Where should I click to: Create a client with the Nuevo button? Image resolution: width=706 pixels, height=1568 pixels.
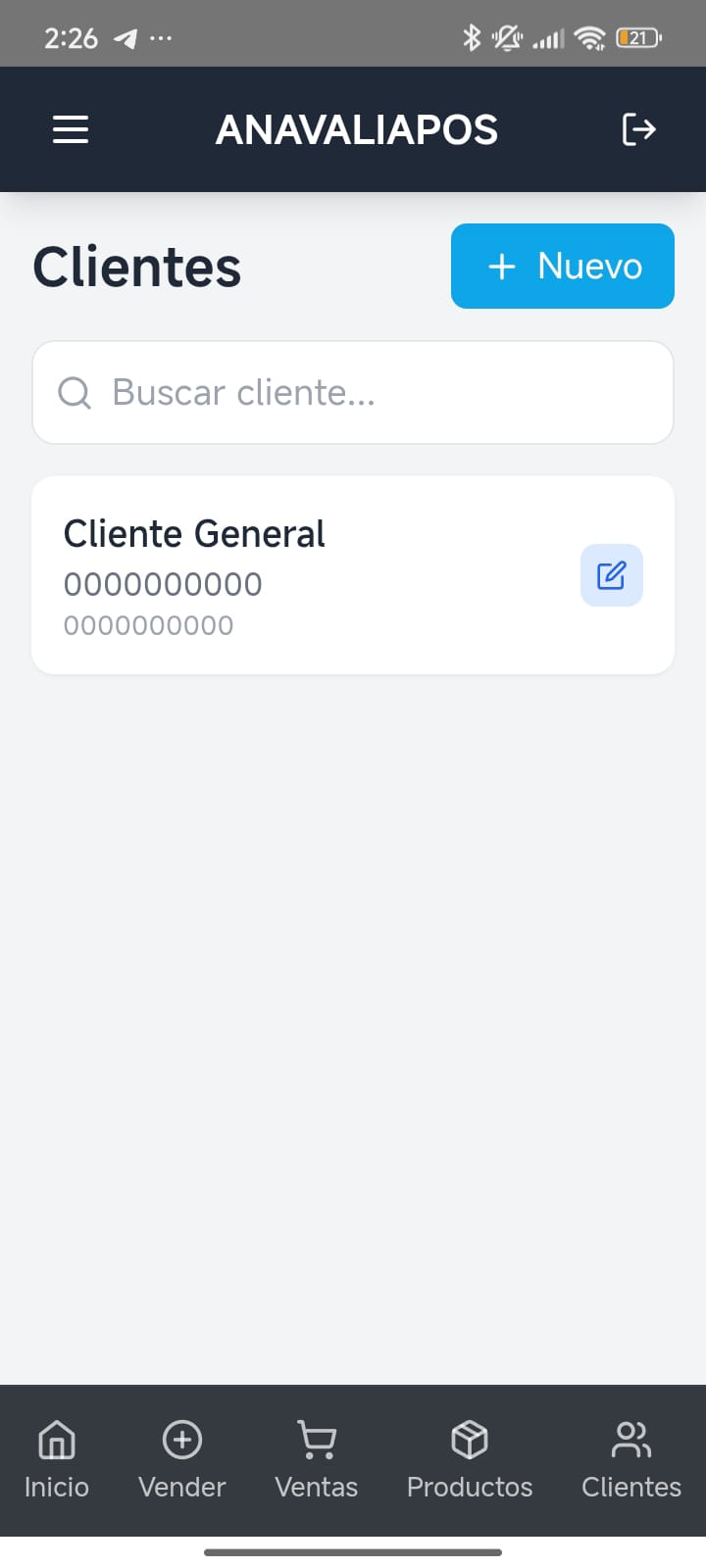[x=562, y=266]
